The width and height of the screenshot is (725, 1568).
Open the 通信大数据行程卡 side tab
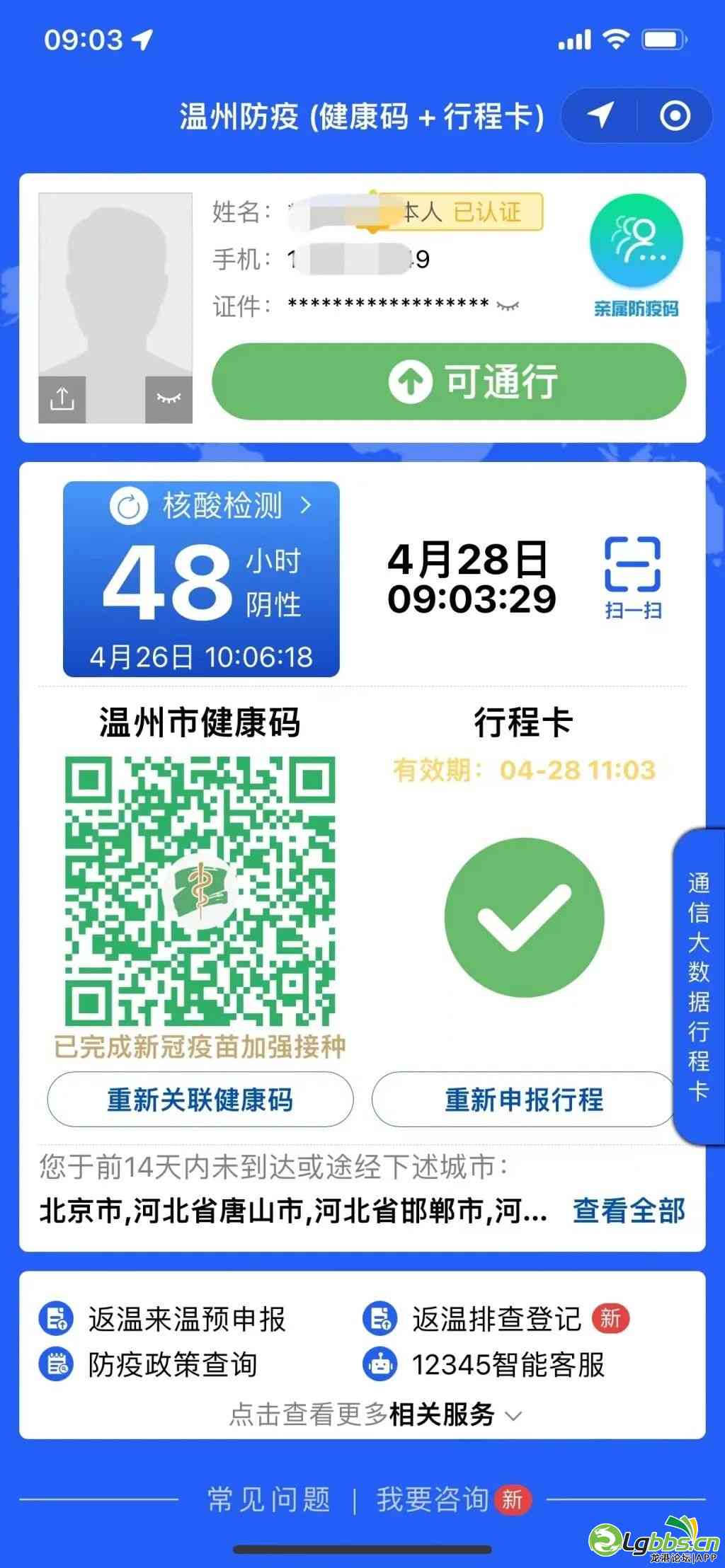tap(698, 986)
